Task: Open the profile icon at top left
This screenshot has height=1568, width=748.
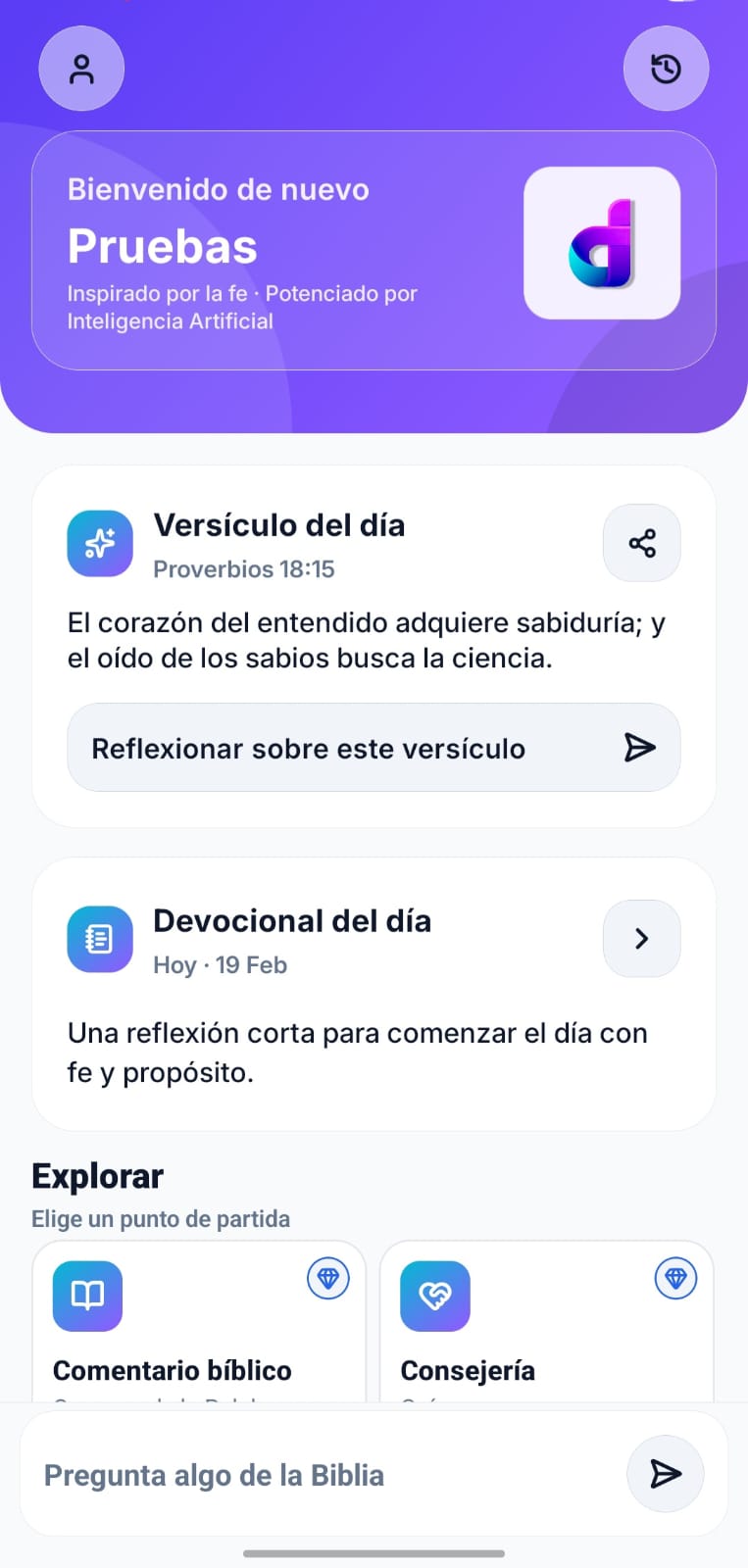Action: (81, 68)
